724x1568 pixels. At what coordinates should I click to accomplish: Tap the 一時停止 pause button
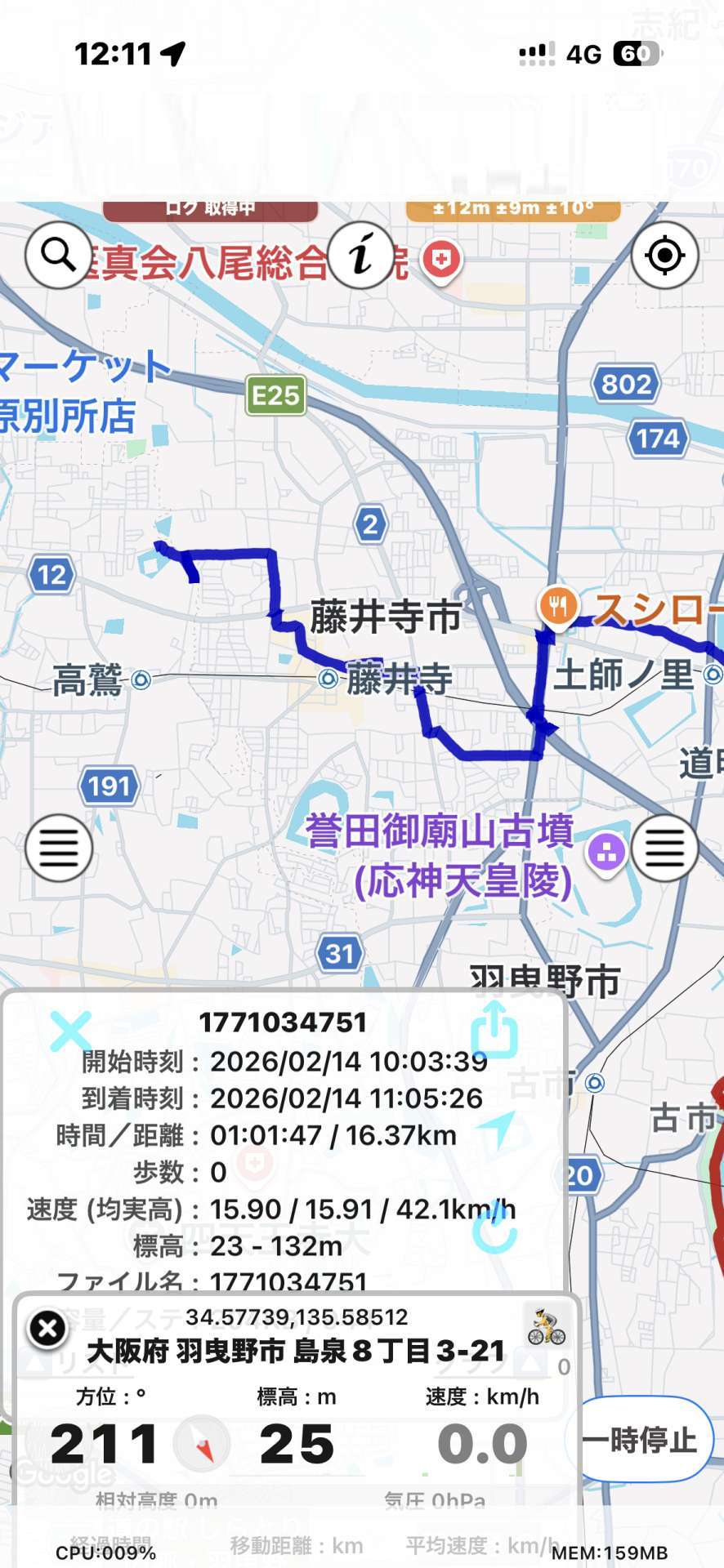(639, 1440)
